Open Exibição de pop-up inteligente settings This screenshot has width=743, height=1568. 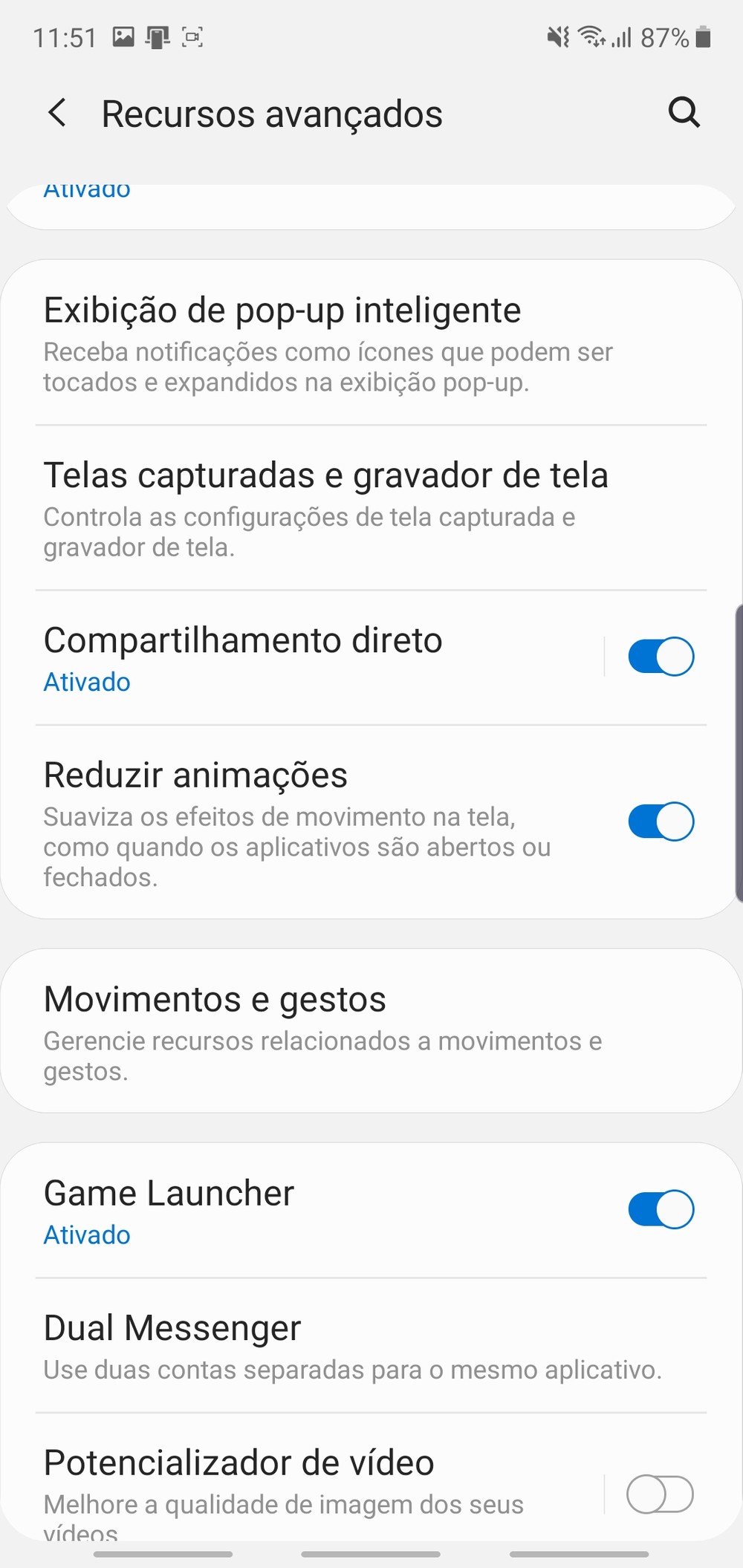pos(327,343)
